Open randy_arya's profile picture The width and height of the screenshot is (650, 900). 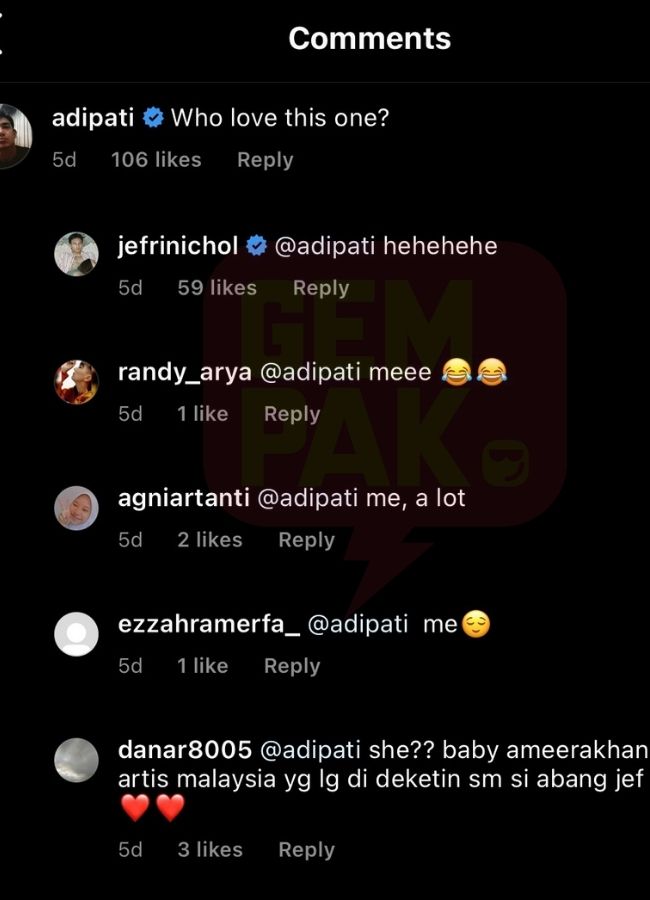76,382
